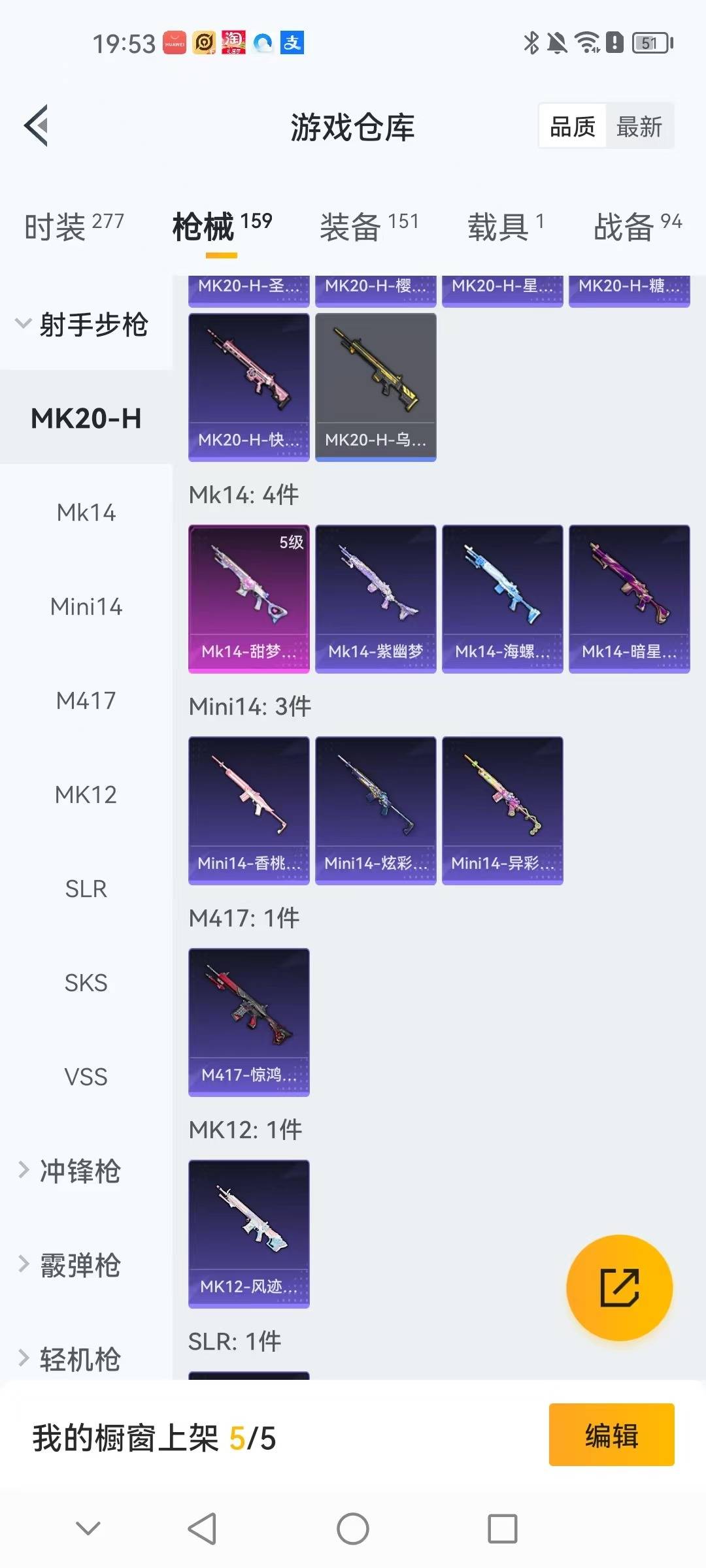Viewport: 706px width, 1568px height.
Task: Open the 载具 tab
Action: 505,227
